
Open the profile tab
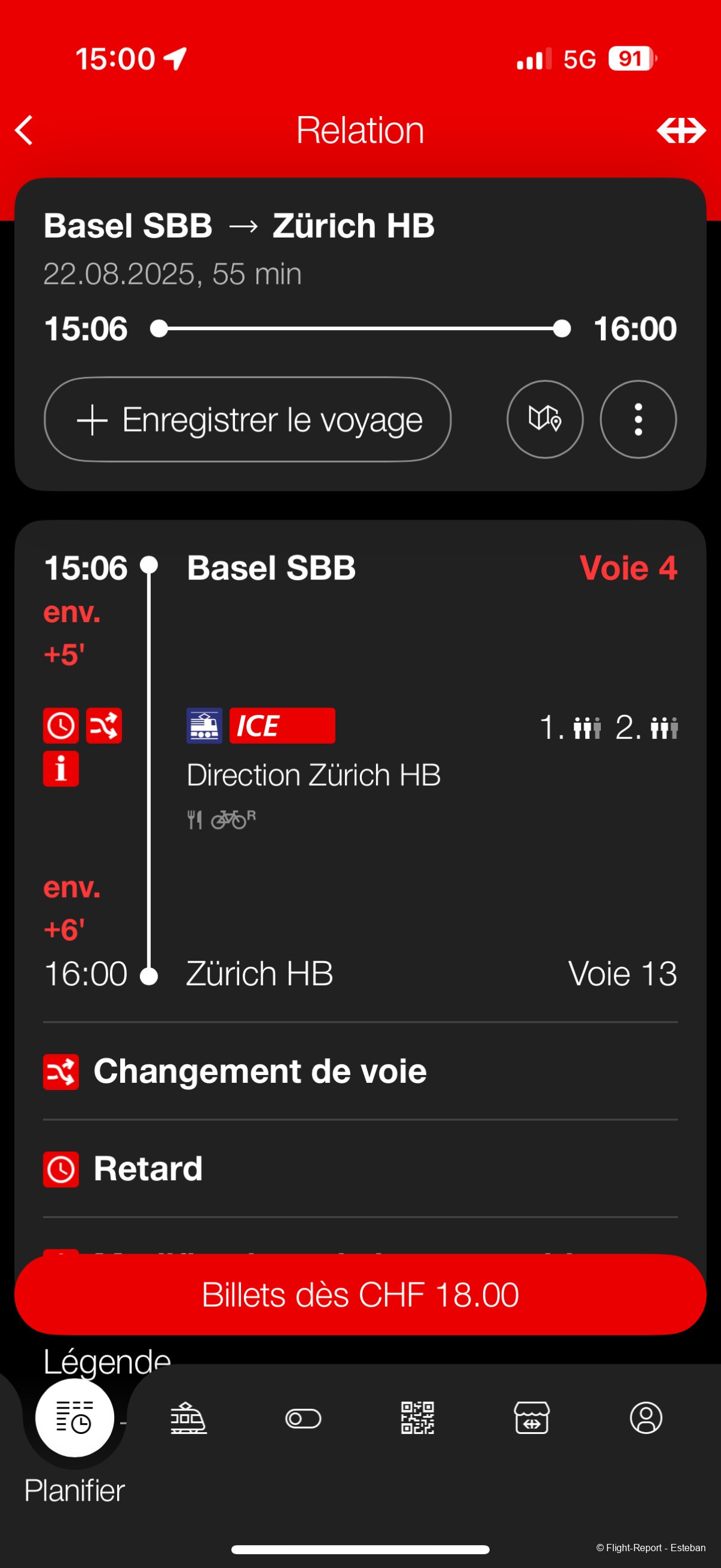(x=645, y=1418)
